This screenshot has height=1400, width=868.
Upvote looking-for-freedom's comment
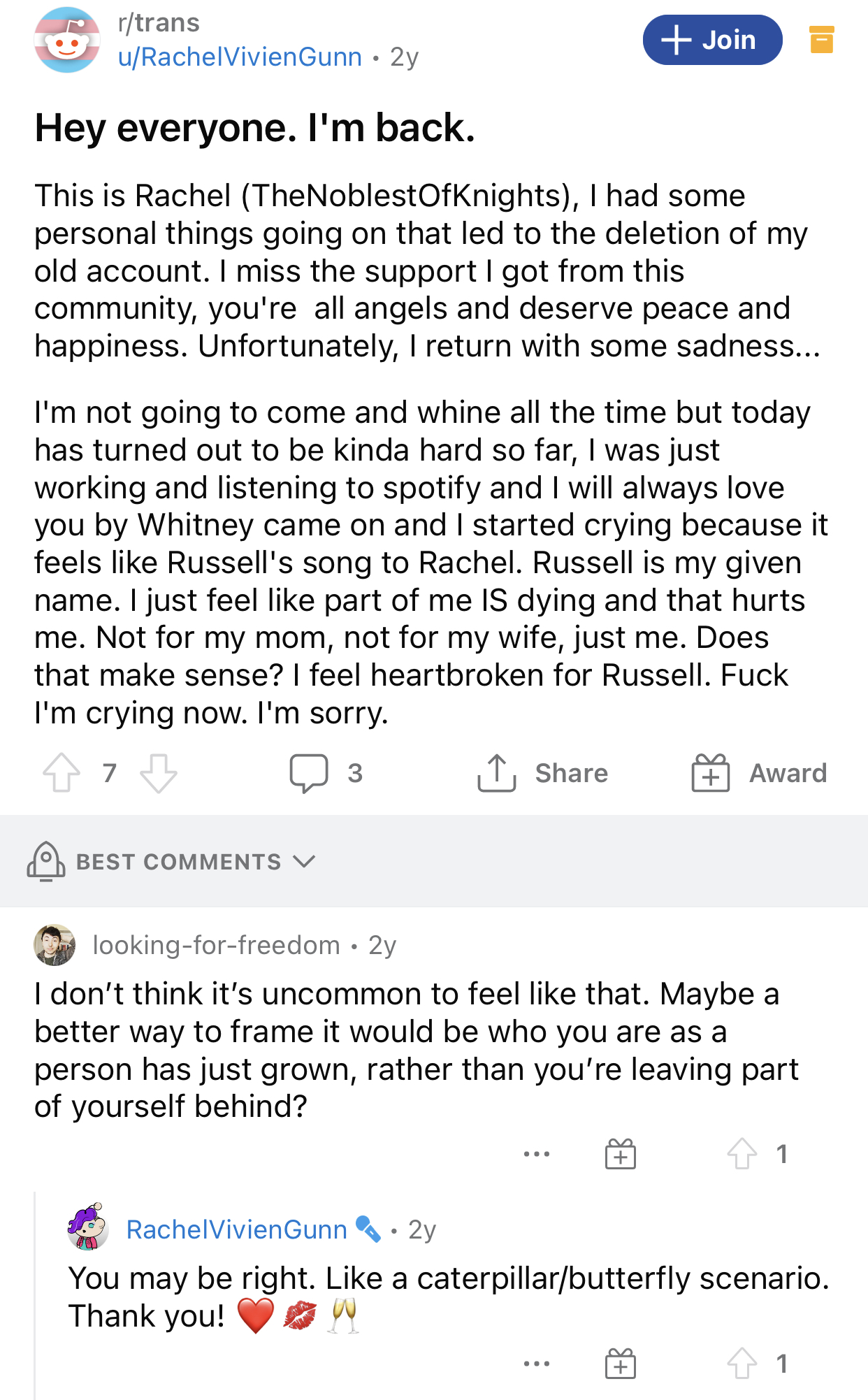tap(742, 1154)
